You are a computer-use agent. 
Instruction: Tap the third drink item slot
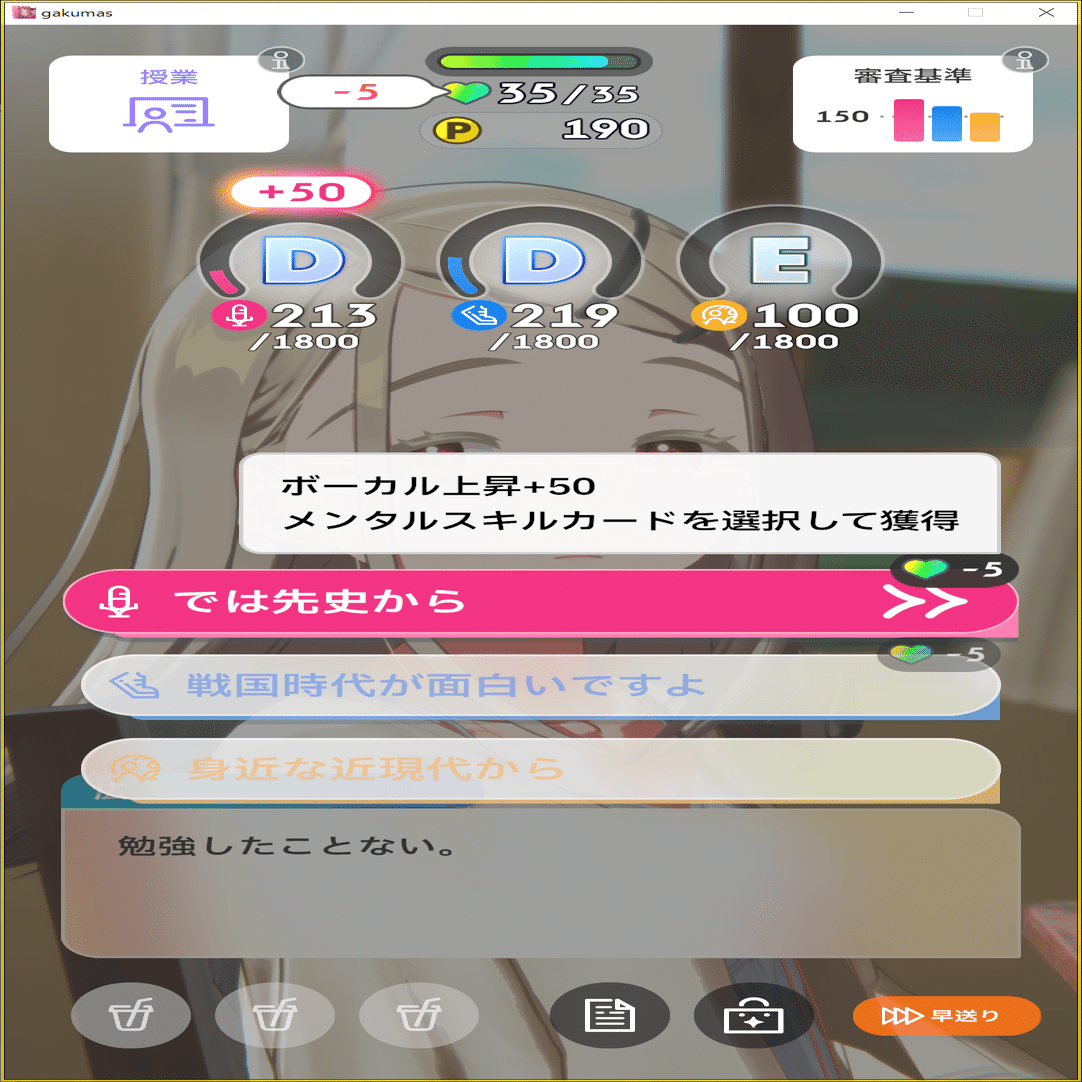pyautogui.click(x=418, y=1016)
